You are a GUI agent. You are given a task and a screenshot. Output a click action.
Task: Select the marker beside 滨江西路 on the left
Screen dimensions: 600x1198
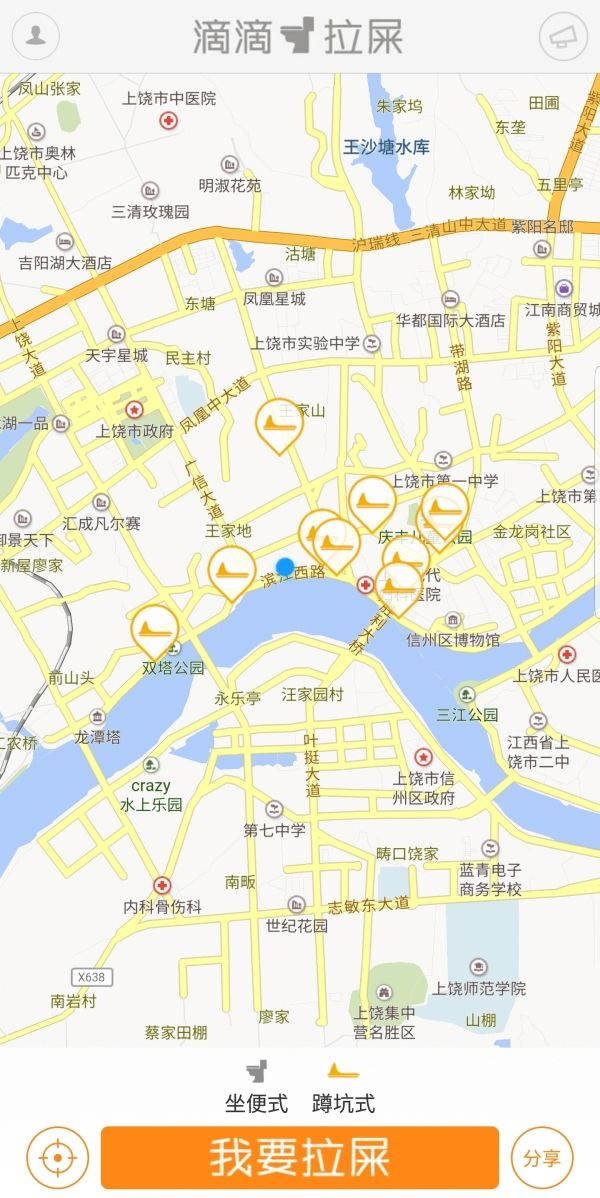(x=232, y=573)
